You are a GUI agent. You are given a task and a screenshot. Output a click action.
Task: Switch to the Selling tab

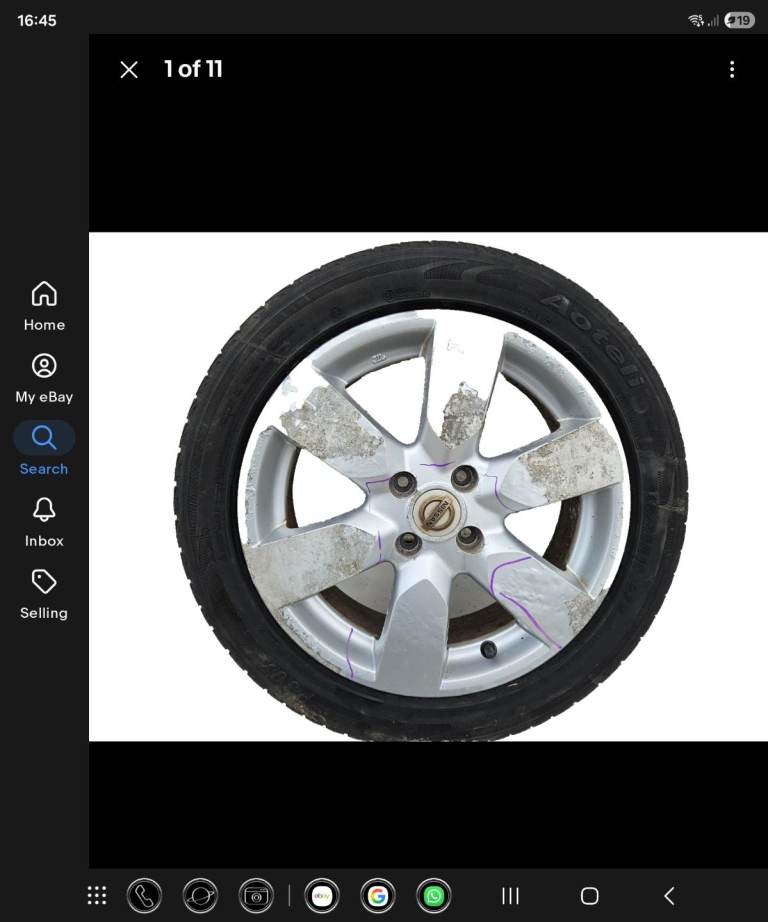coord(44,594)
